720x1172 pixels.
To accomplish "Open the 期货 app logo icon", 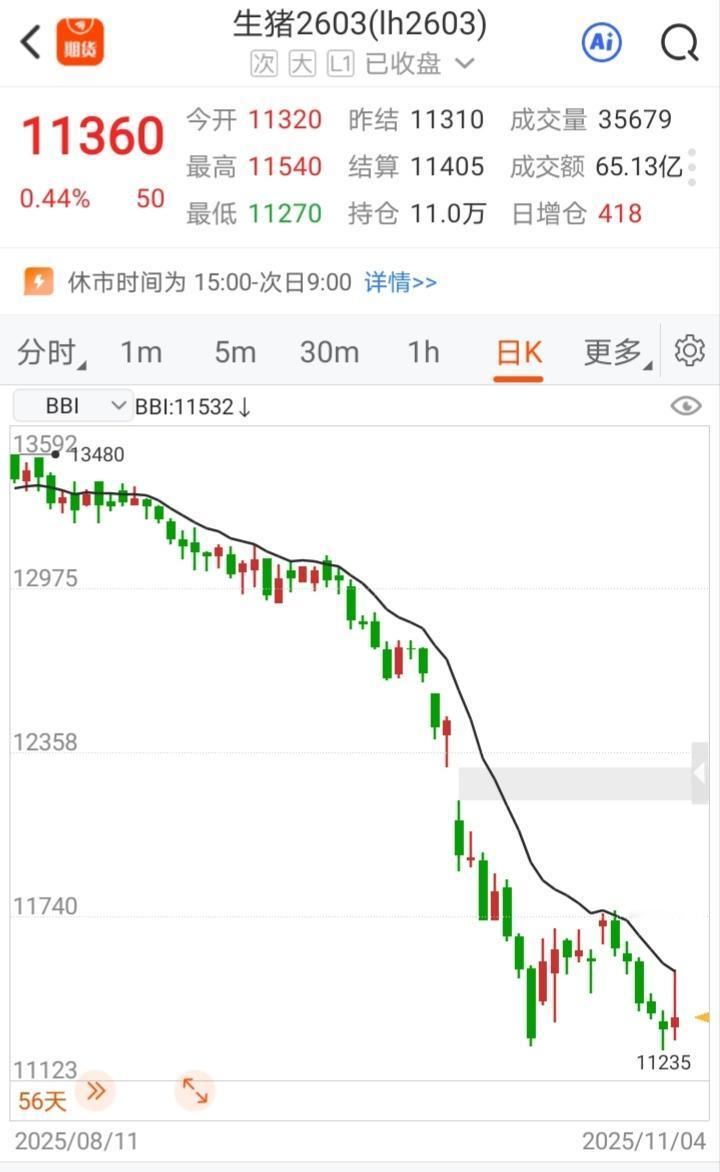I will pyautogui.click(x=80, y=42).
